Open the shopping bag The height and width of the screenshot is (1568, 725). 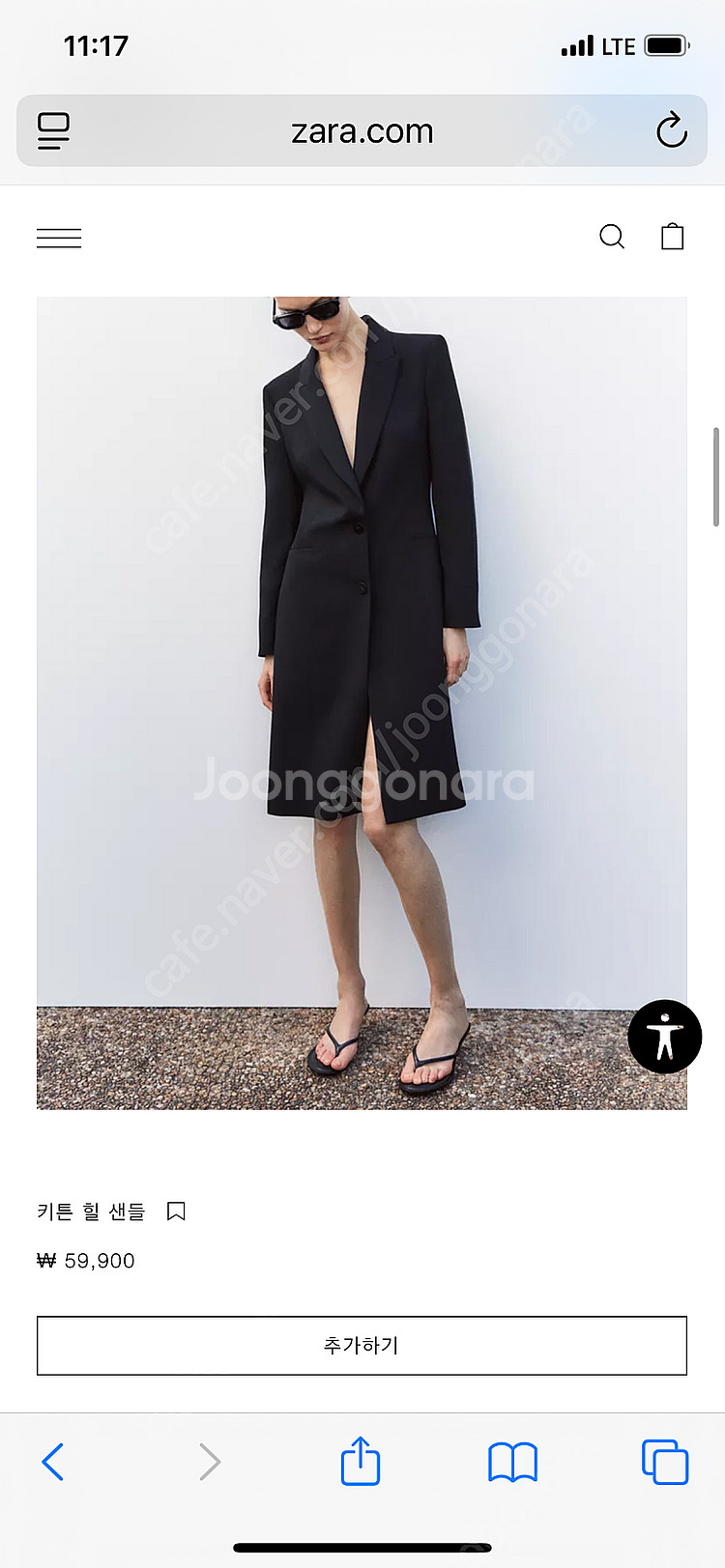point(672,237)
